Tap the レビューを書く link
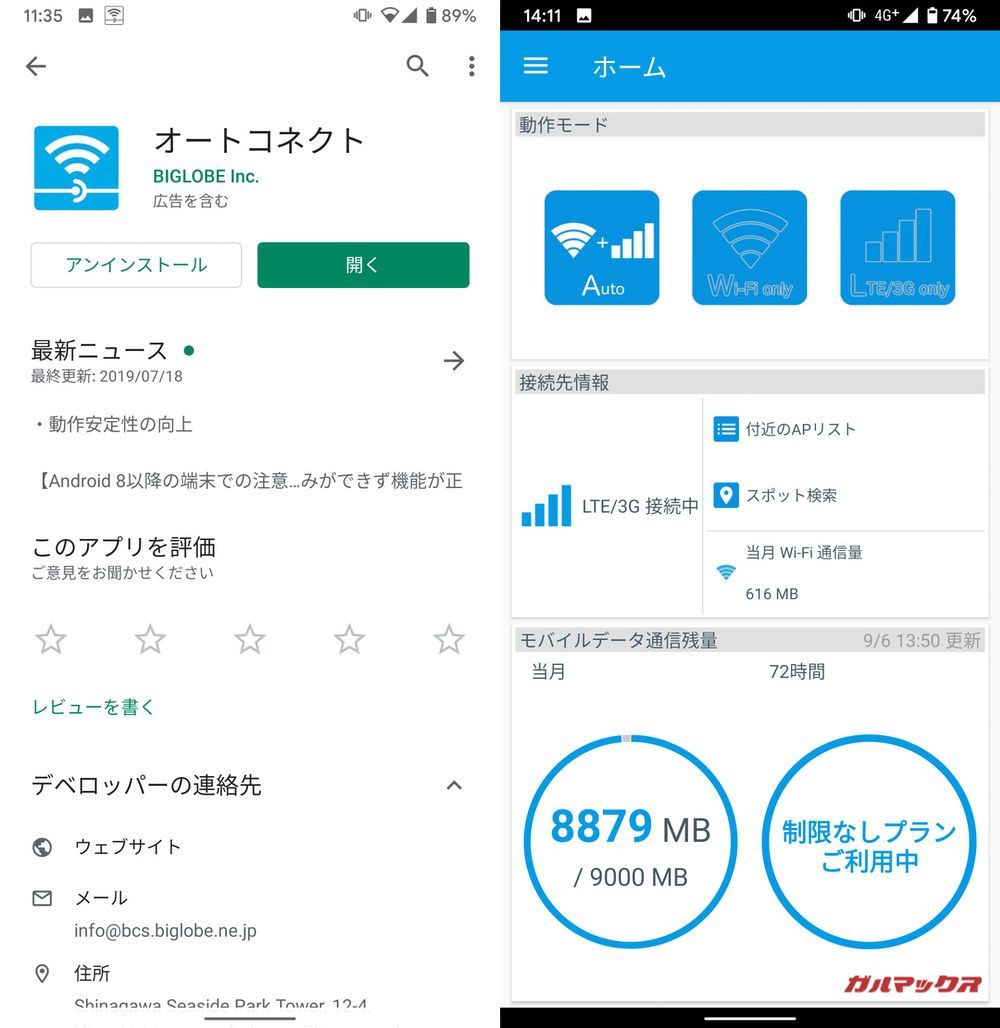1000x1028 pixels. (94, 707)
